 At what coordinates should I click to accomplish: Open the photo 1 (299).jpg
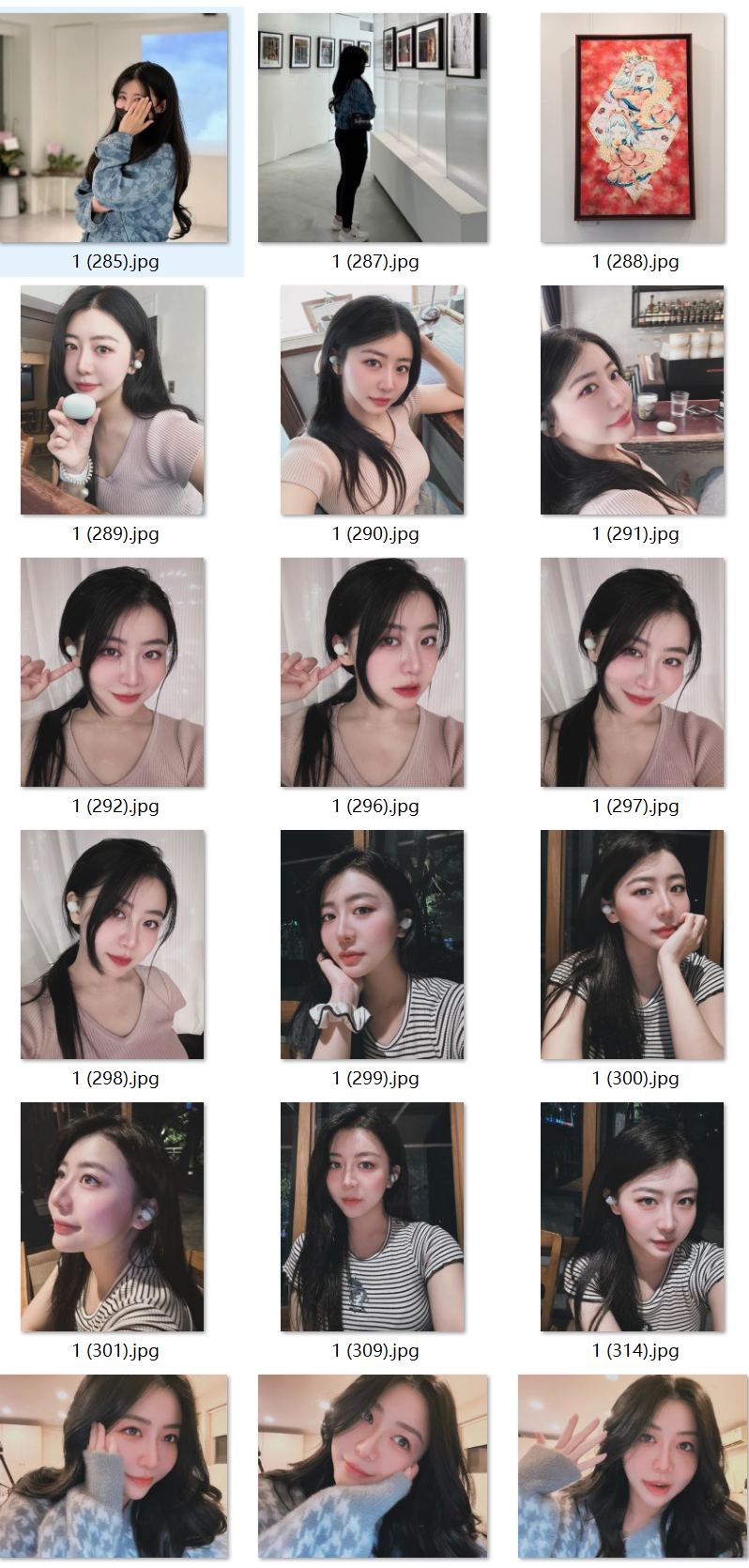(x=373, y=945)
